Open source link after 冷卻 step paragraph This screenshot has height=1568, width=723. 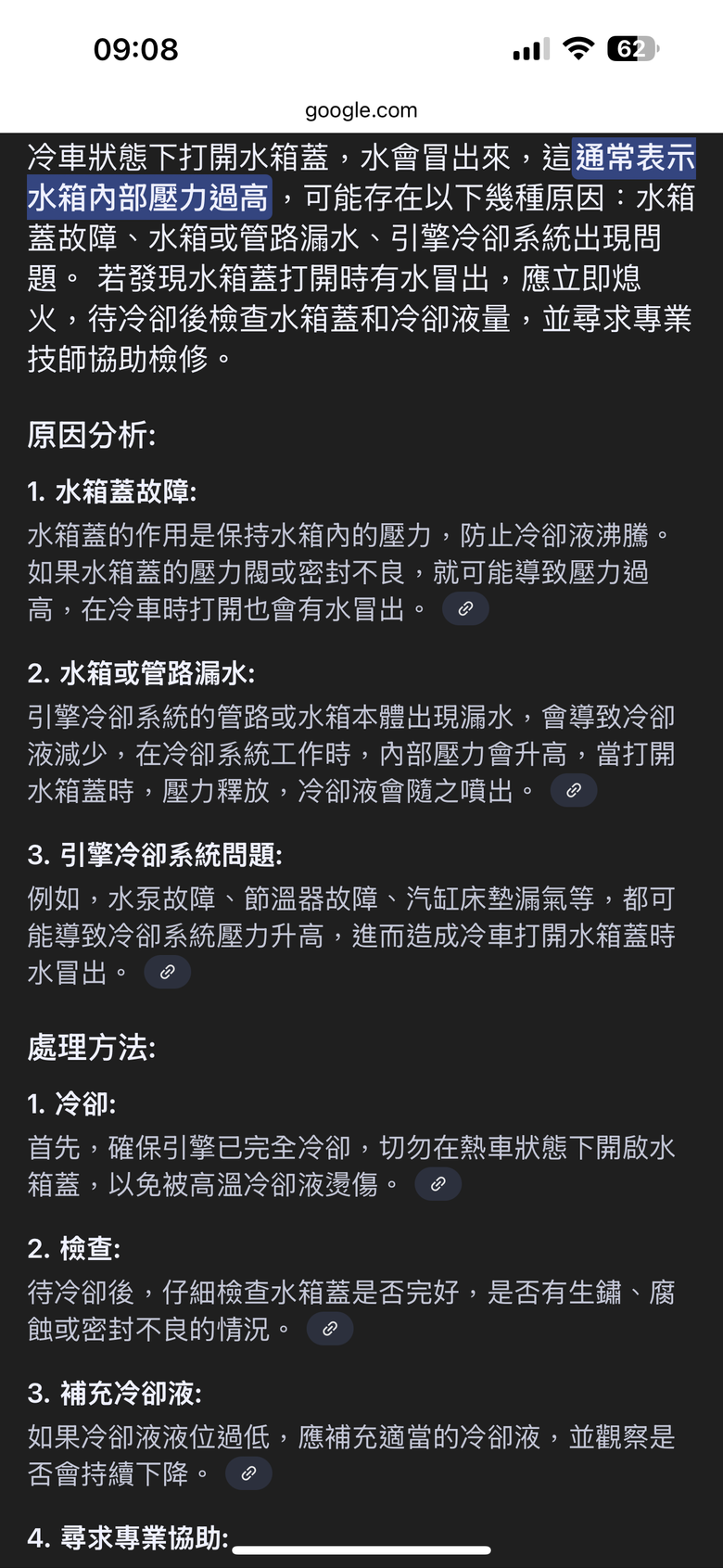[438, 1184]
